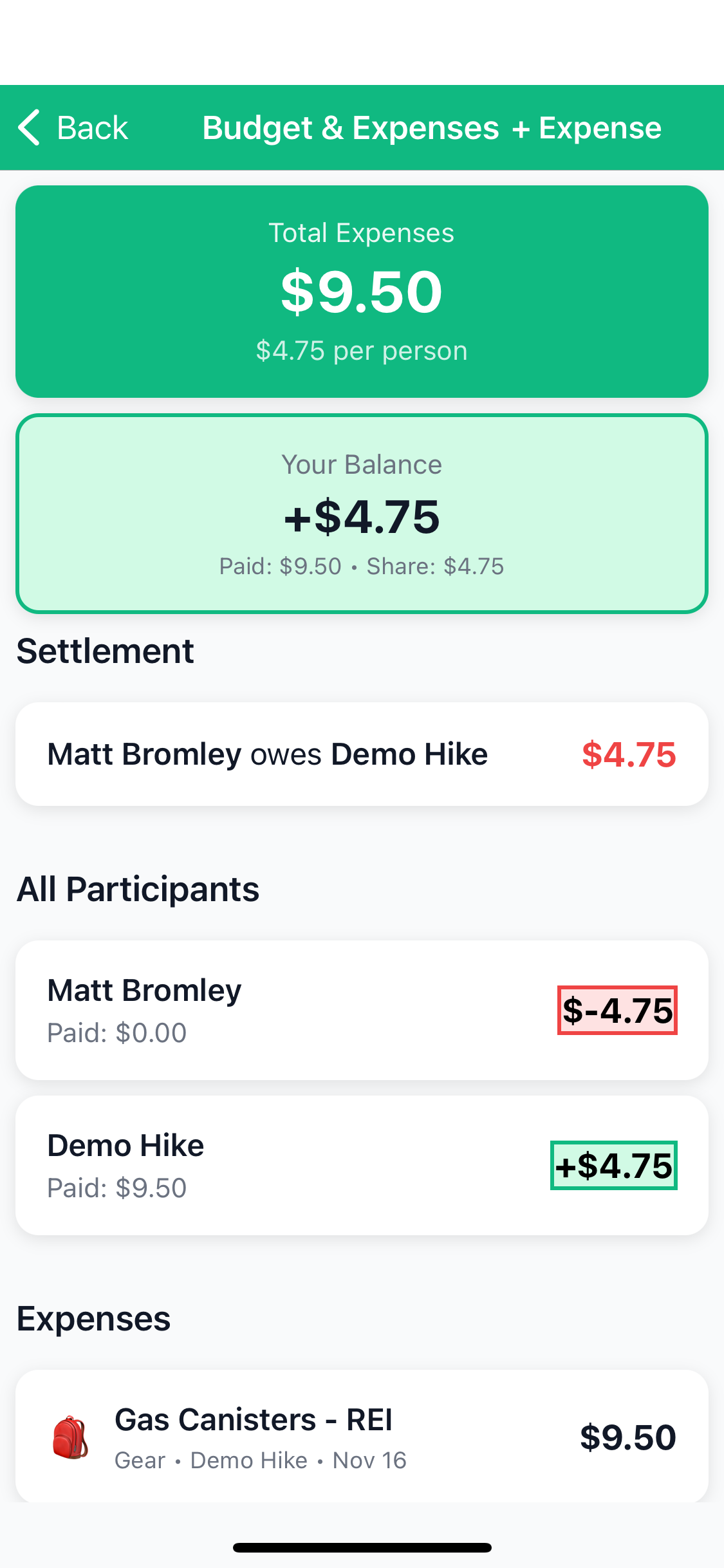This screenshot has height=1568, width=724.
Task: Tap the red $4.75 settlement amount
Action: [629, 753]
